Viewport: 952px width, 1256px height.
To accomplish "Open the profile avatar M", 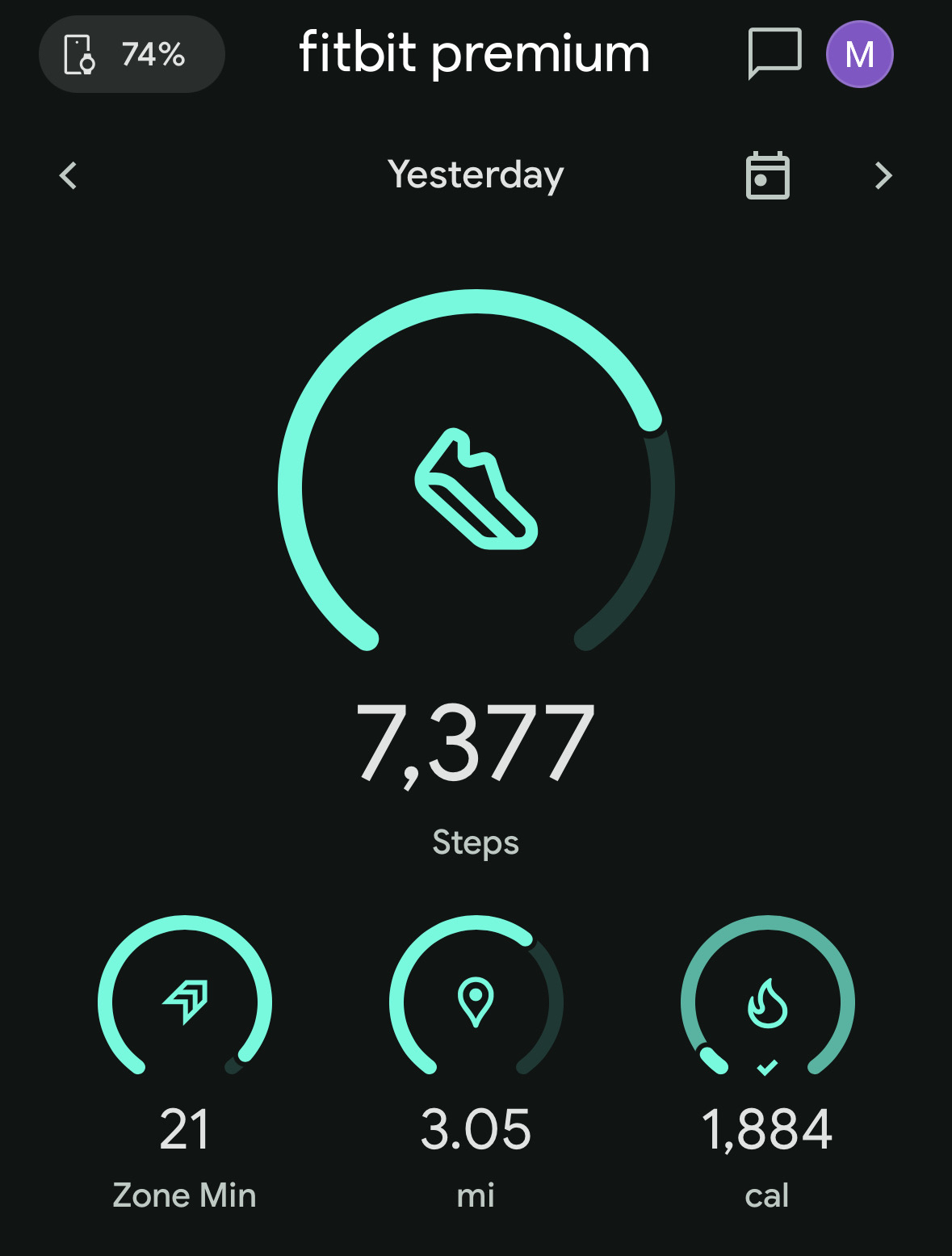I will [859, 55].
